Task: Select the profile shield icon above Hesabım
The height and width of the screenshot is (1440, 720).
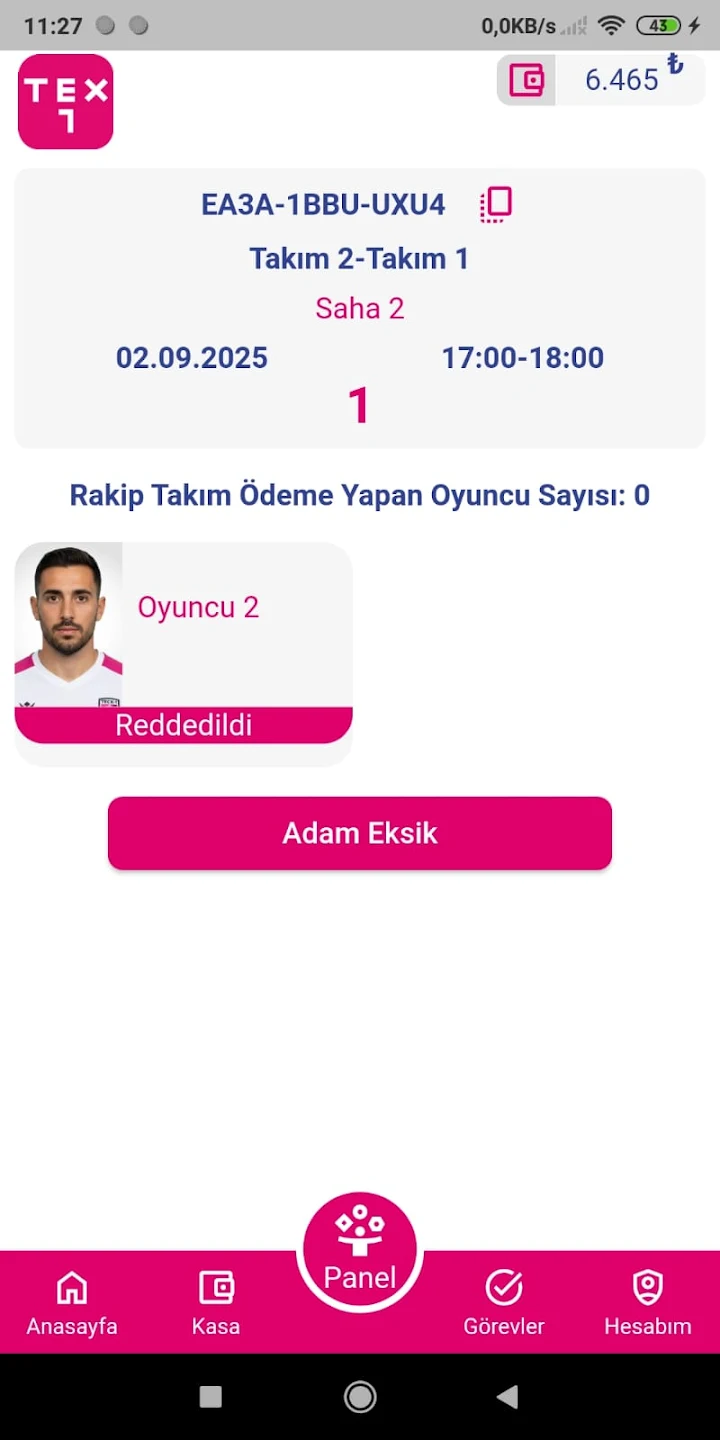Action: (647, 1287)
